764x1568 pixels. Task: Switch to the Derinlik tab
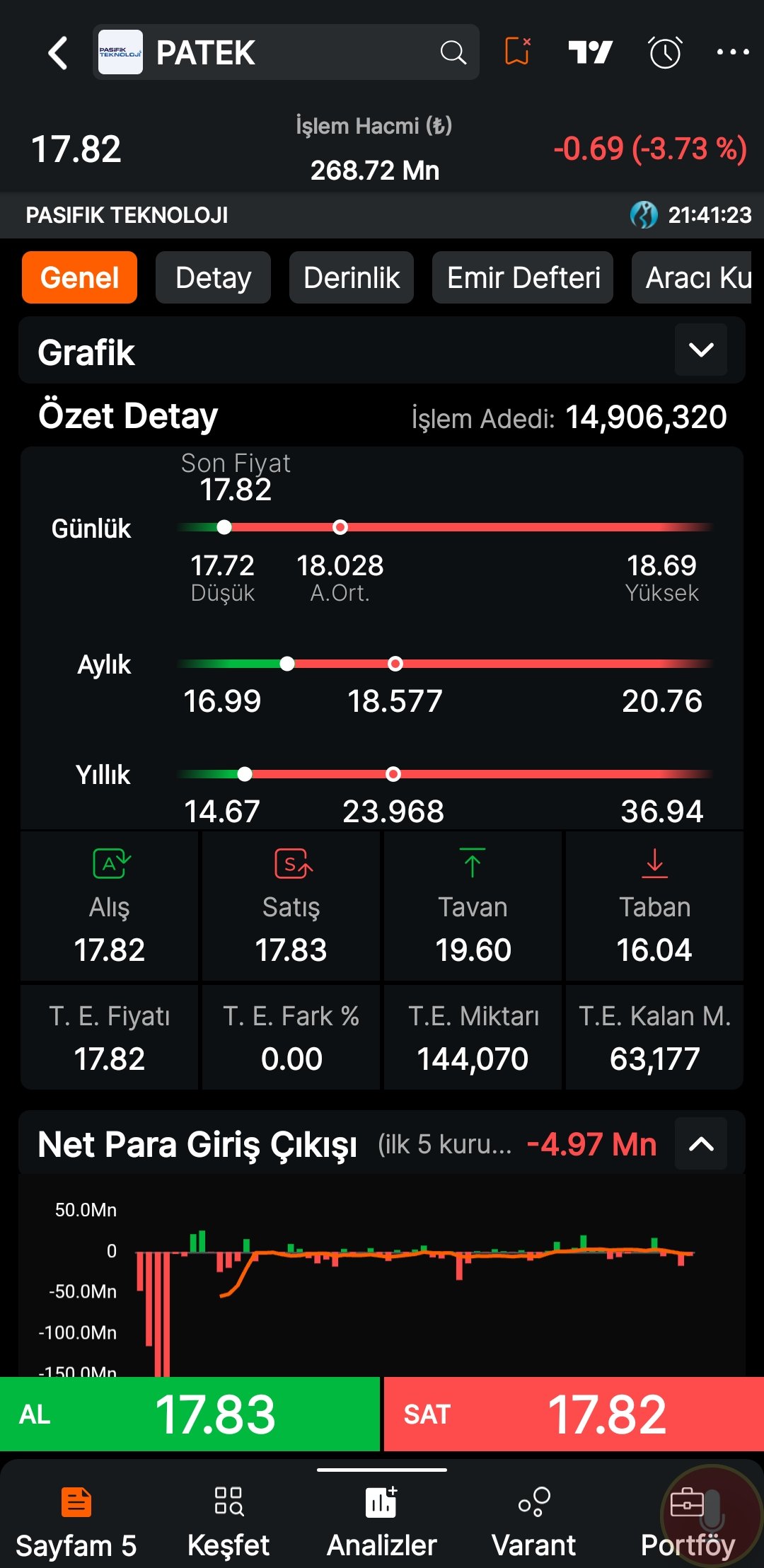(x=352, y=277)
